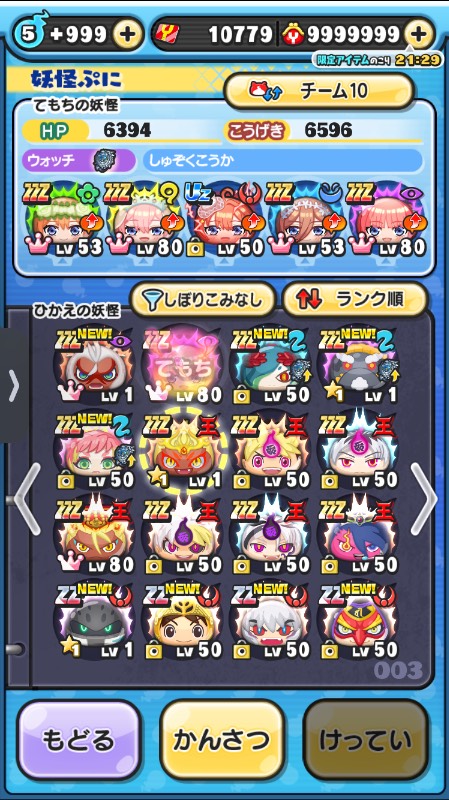
Task: Open the ウォッチ watch slot
Action: pos(79,161)
